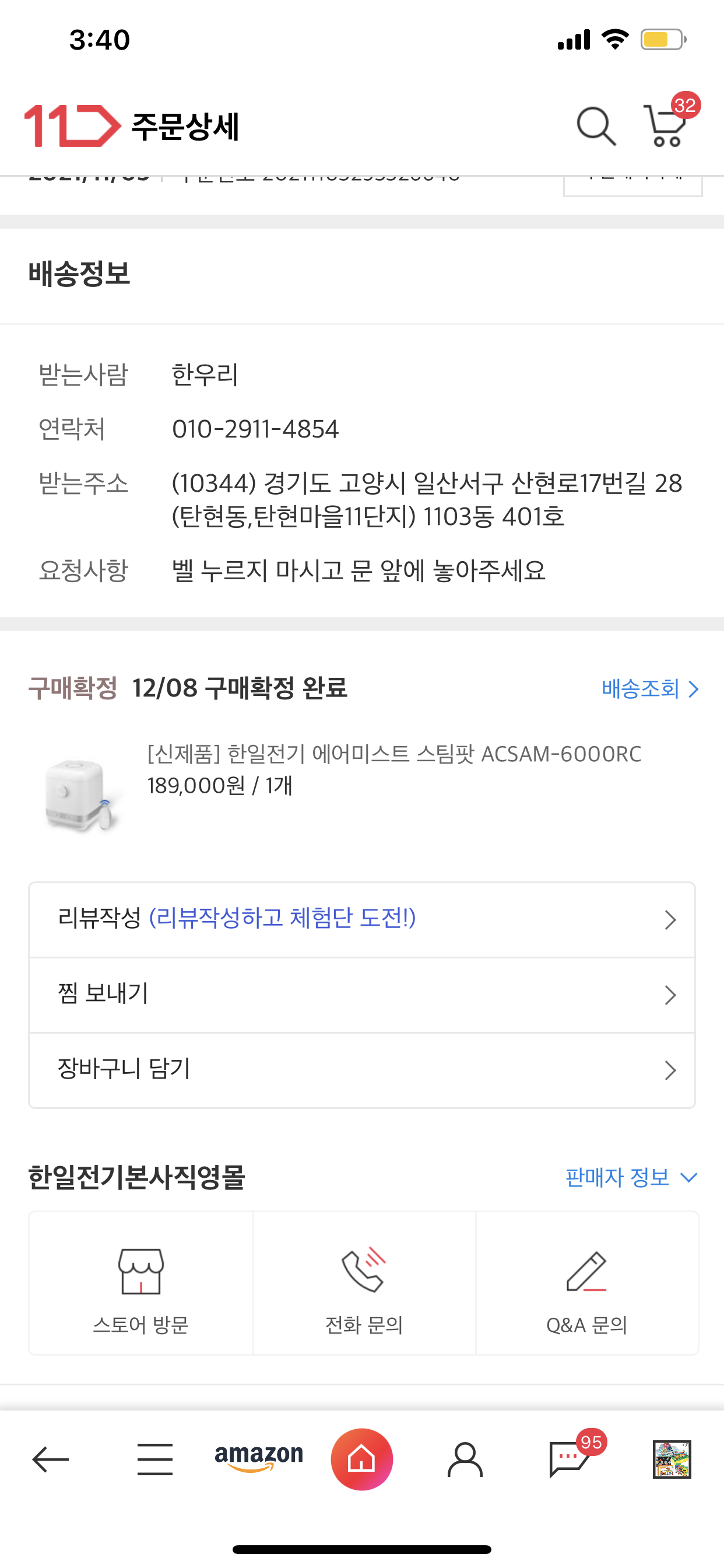Open the Amazon store tab
The height and width of the screenshot is (1568, 724).
pyautogui.click(x=259, y=1458)
